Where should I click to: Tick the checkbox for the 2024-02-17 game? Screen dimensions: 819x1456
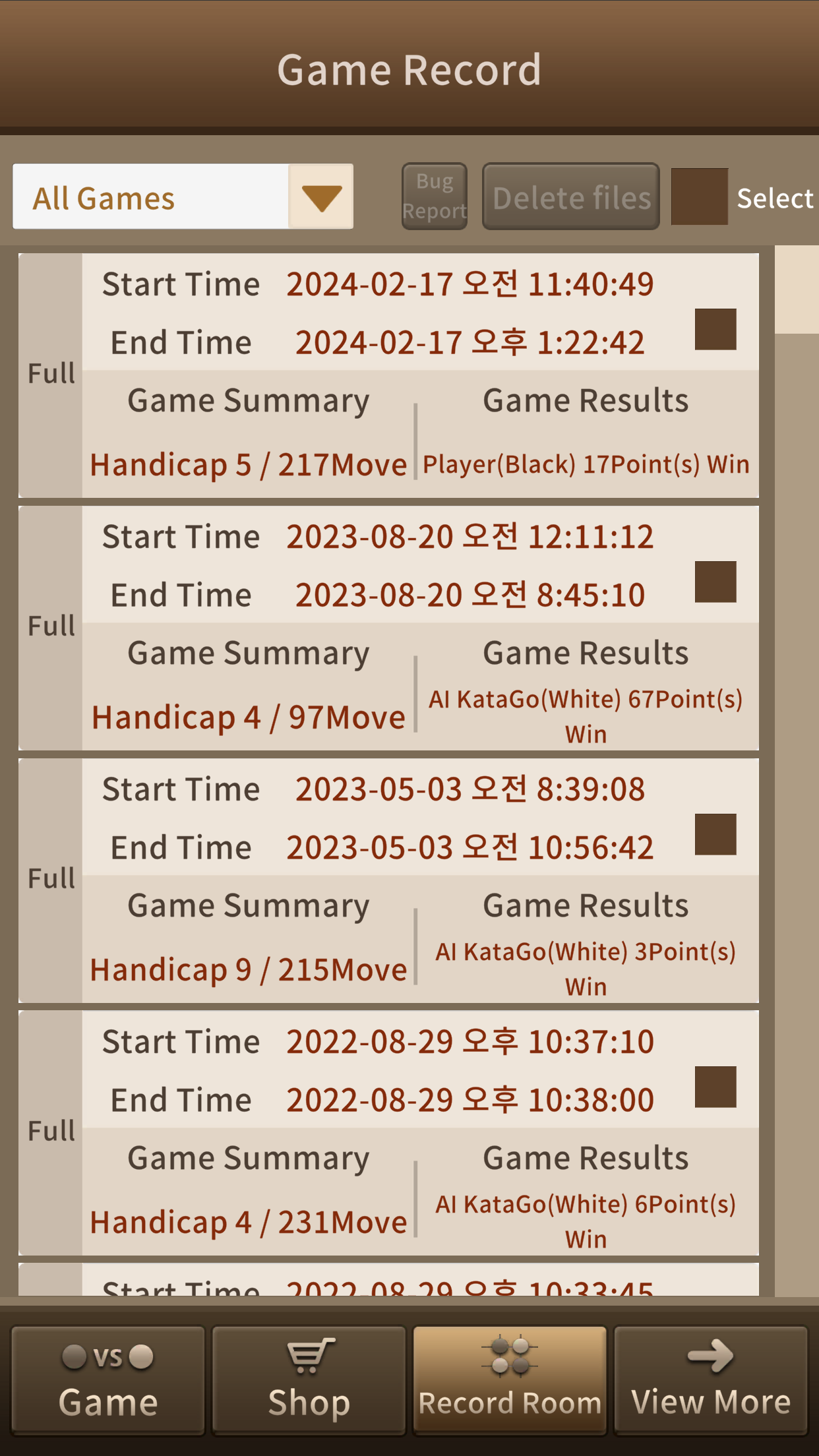(x=715, y=329)
